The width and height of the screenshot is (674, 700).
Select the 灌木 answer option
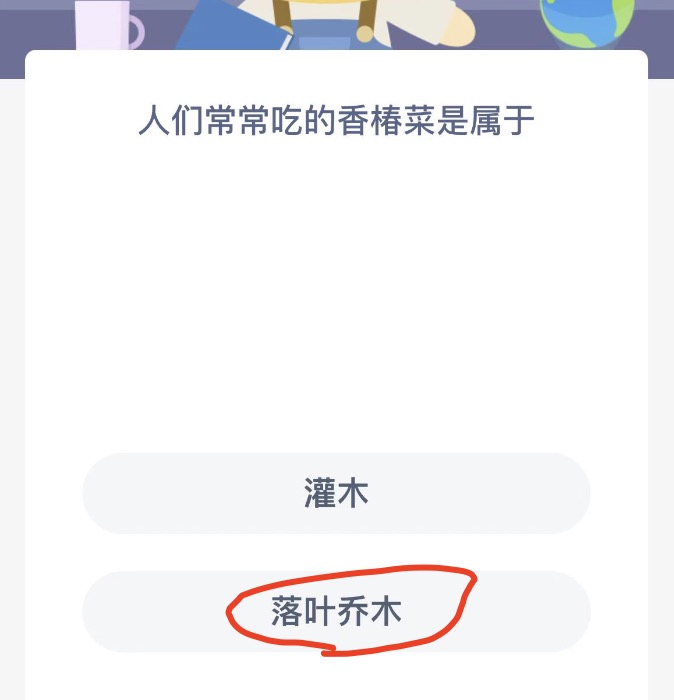click(336, 493)
